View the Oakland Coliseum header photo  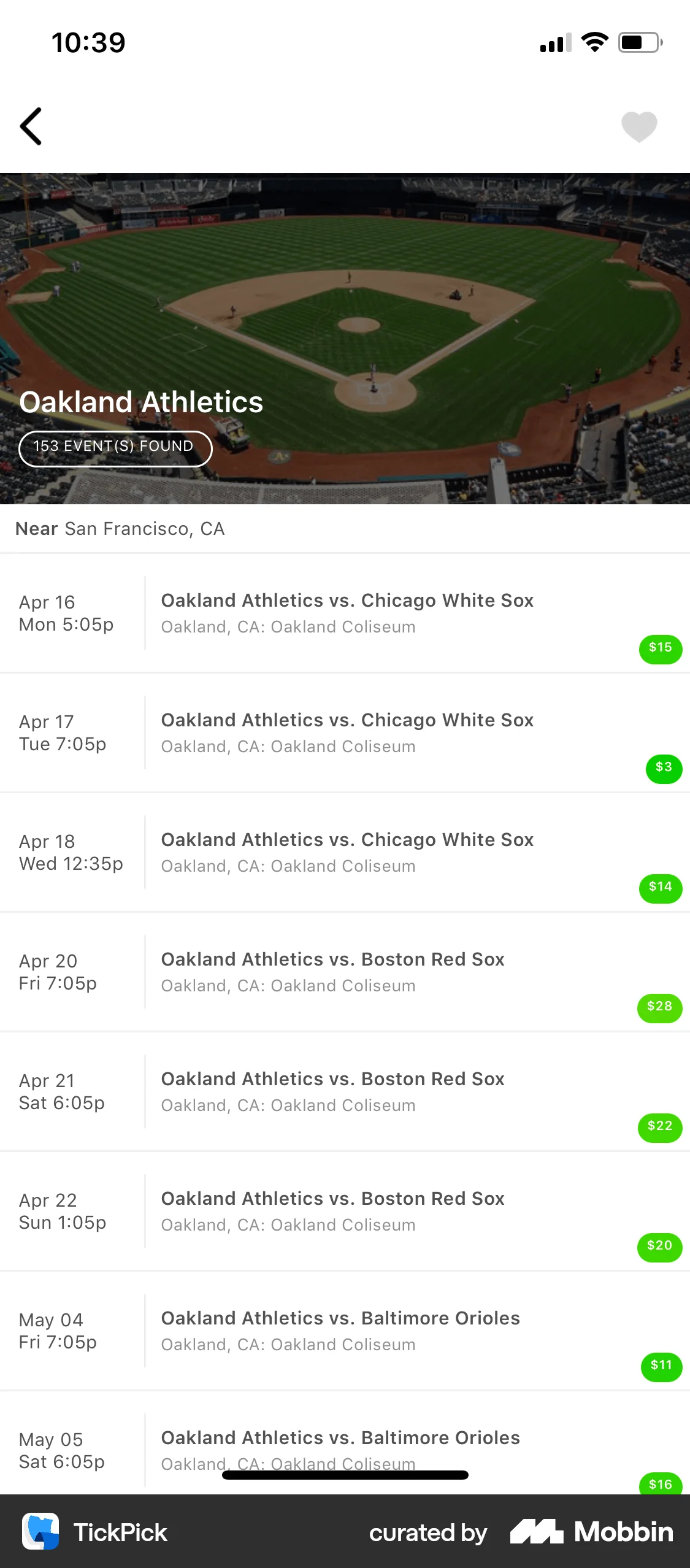pyautogui.click(x=345, y=276)
